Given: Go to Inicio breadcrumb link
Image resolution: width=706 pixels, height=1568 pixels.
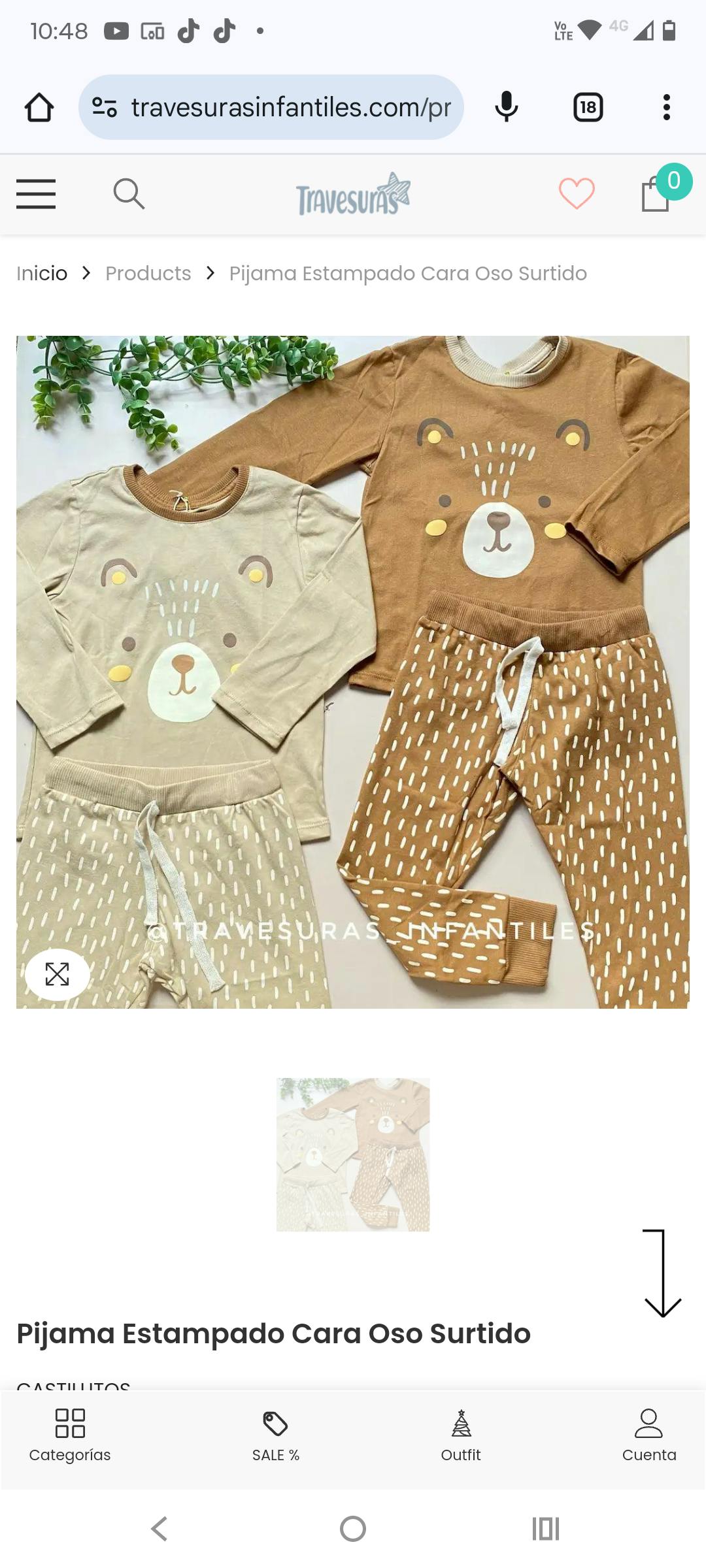Looking at the screenshot, I should pyautogui.click(x=42, y=273).
